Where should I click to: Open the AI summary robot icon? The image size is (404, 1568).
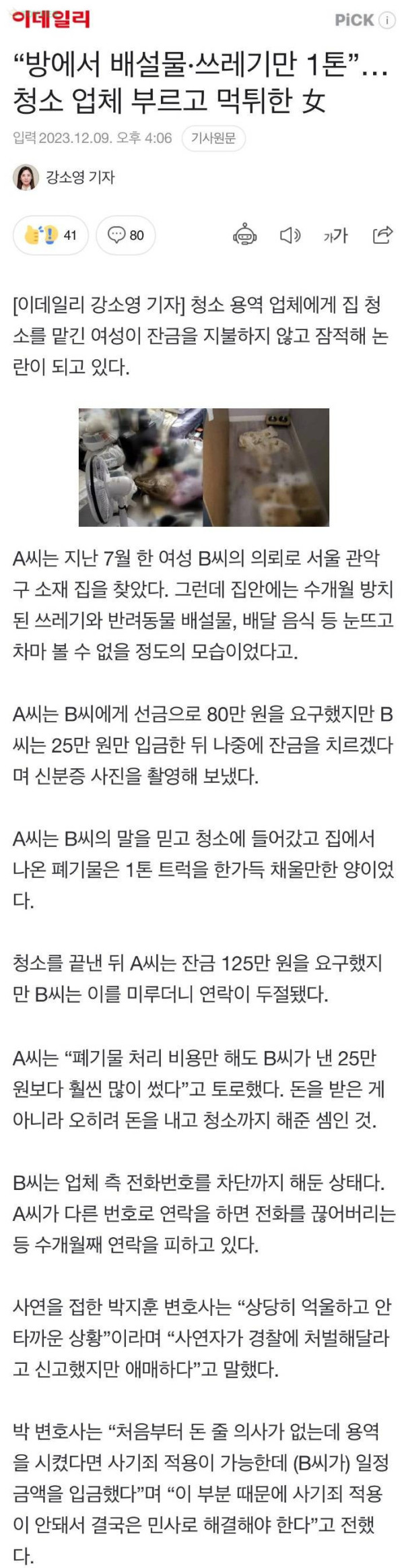pyautogui.click(x=244, y=234)
